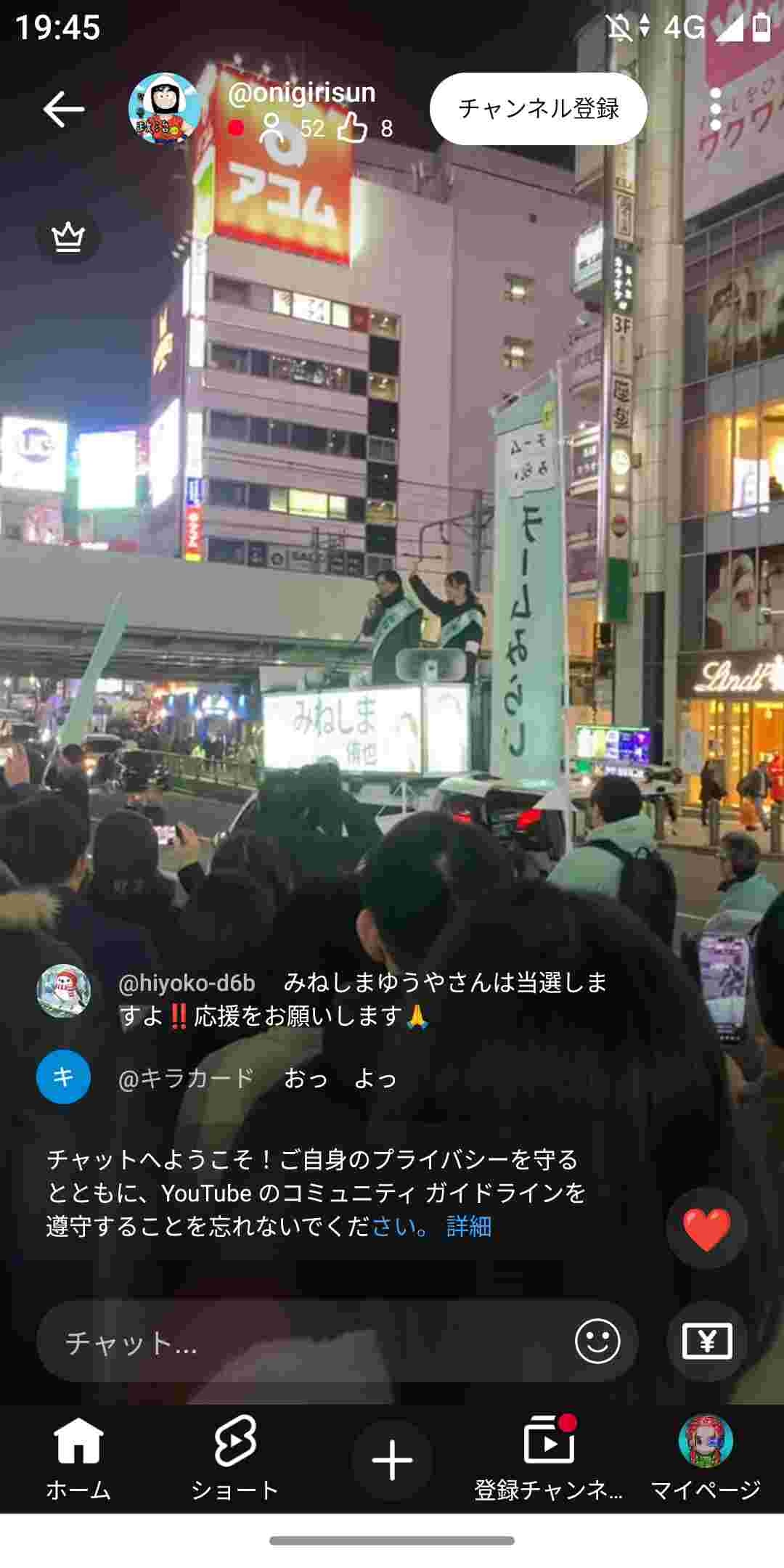Go to the マイページ tab
This screenshot has width=784, height=1568.
click(705, 1459)
